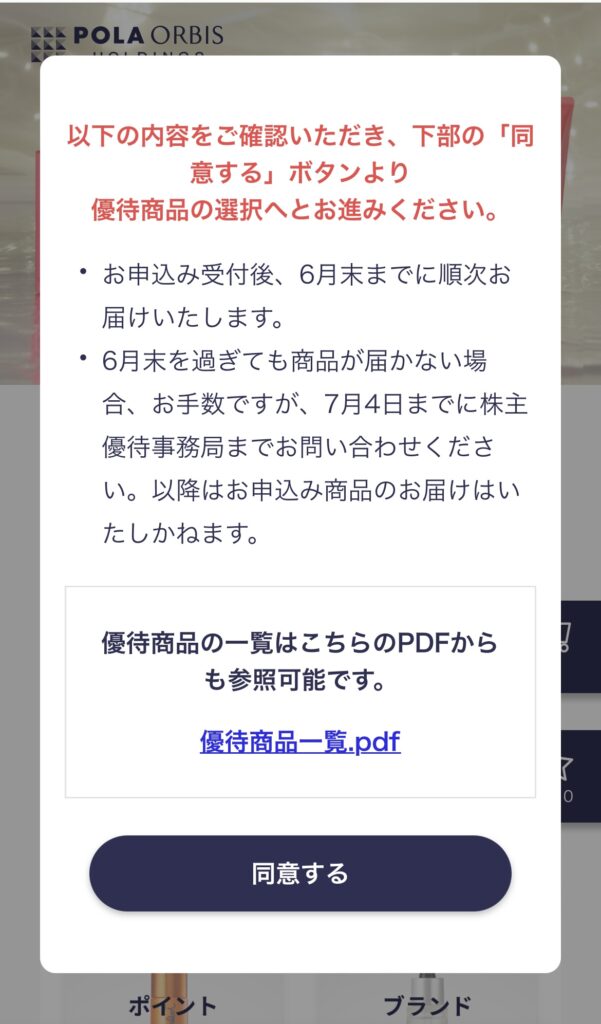Tap the 同意する button
The width and height of the screenshot is (601, 1024).
tap(300, 873)
